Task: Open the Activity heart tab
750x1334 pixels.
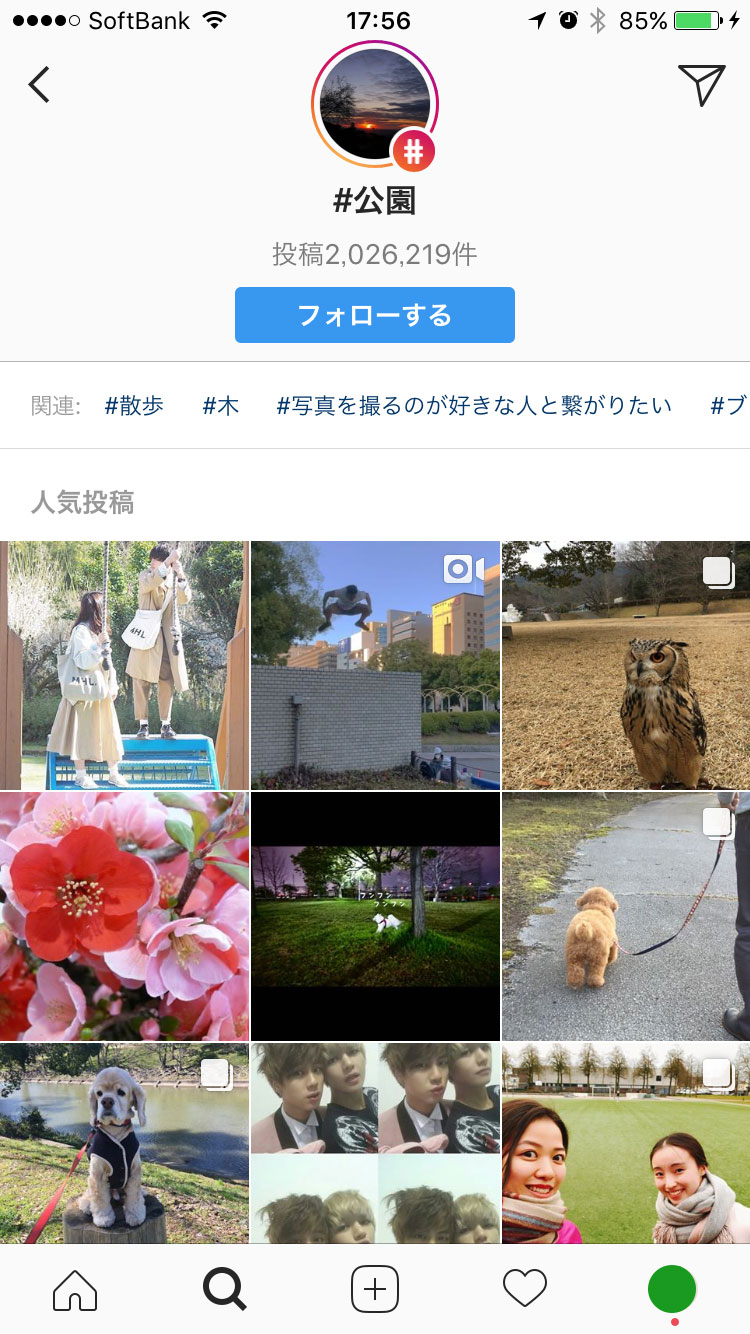Action: point(525,1289)
